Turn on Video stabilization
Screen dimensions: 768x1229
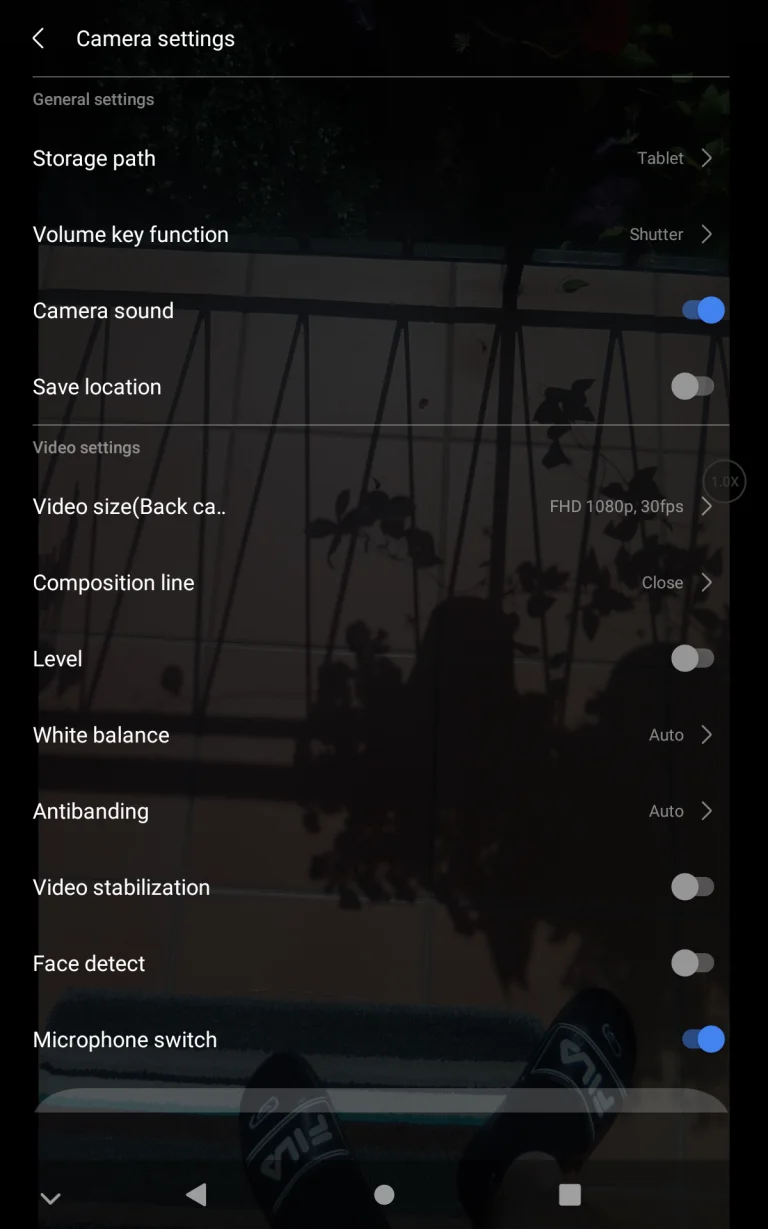[x=692, y=887]
